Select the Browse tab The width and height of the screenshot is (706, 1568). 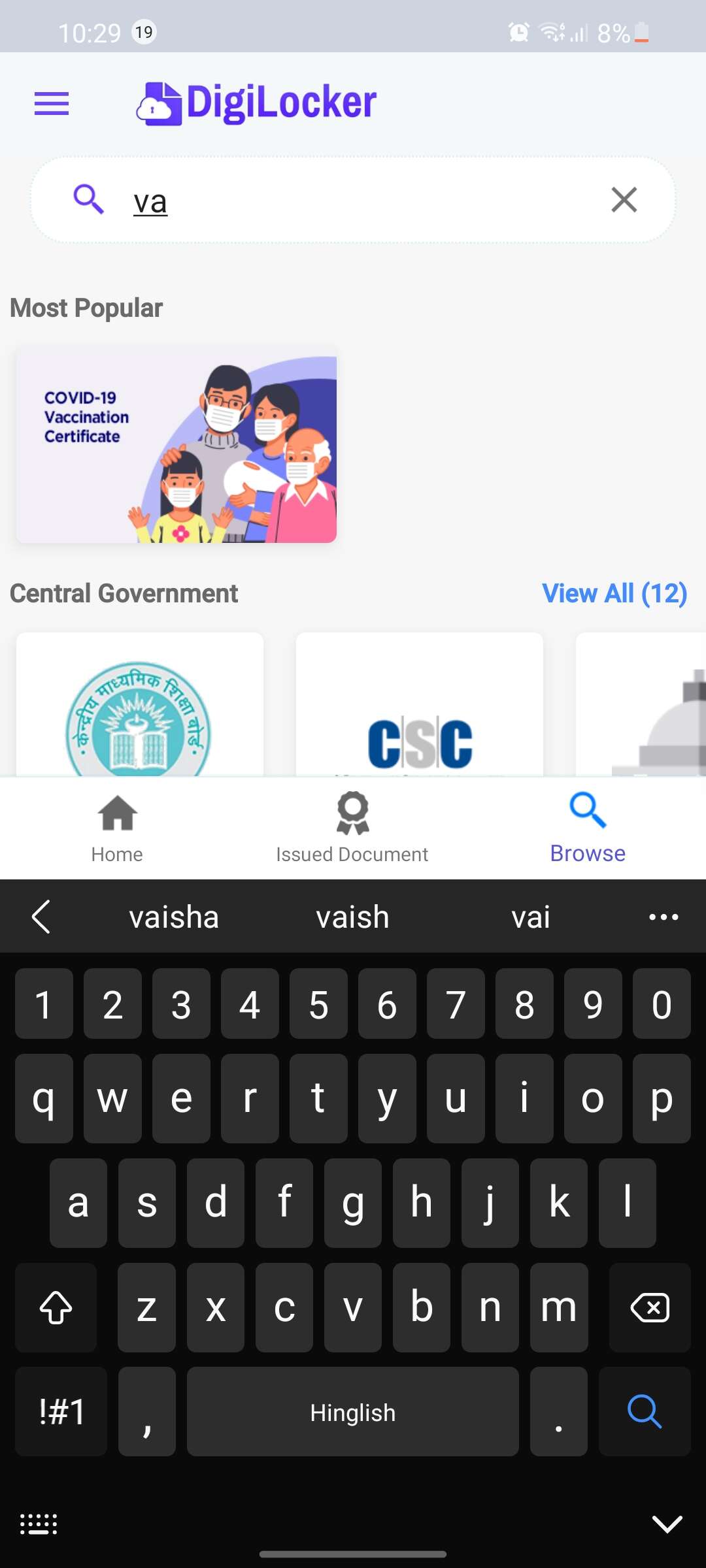point(588,828)
